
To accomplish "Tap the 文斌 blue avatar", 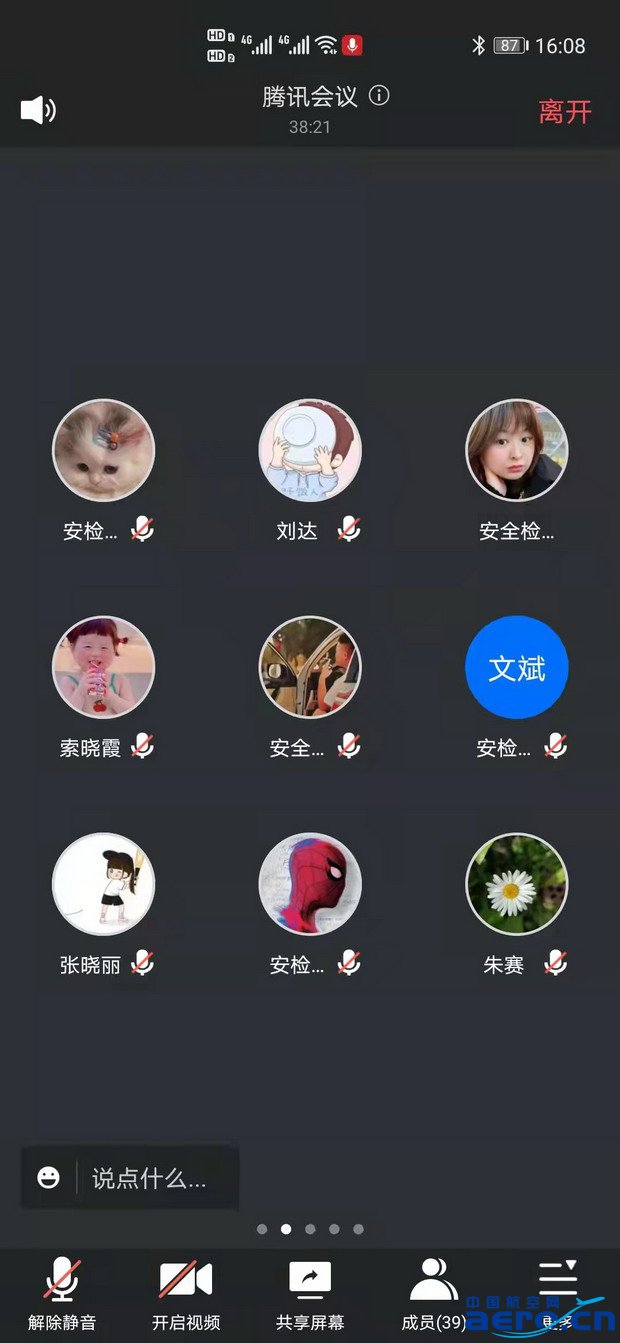I will click(517, 667).
